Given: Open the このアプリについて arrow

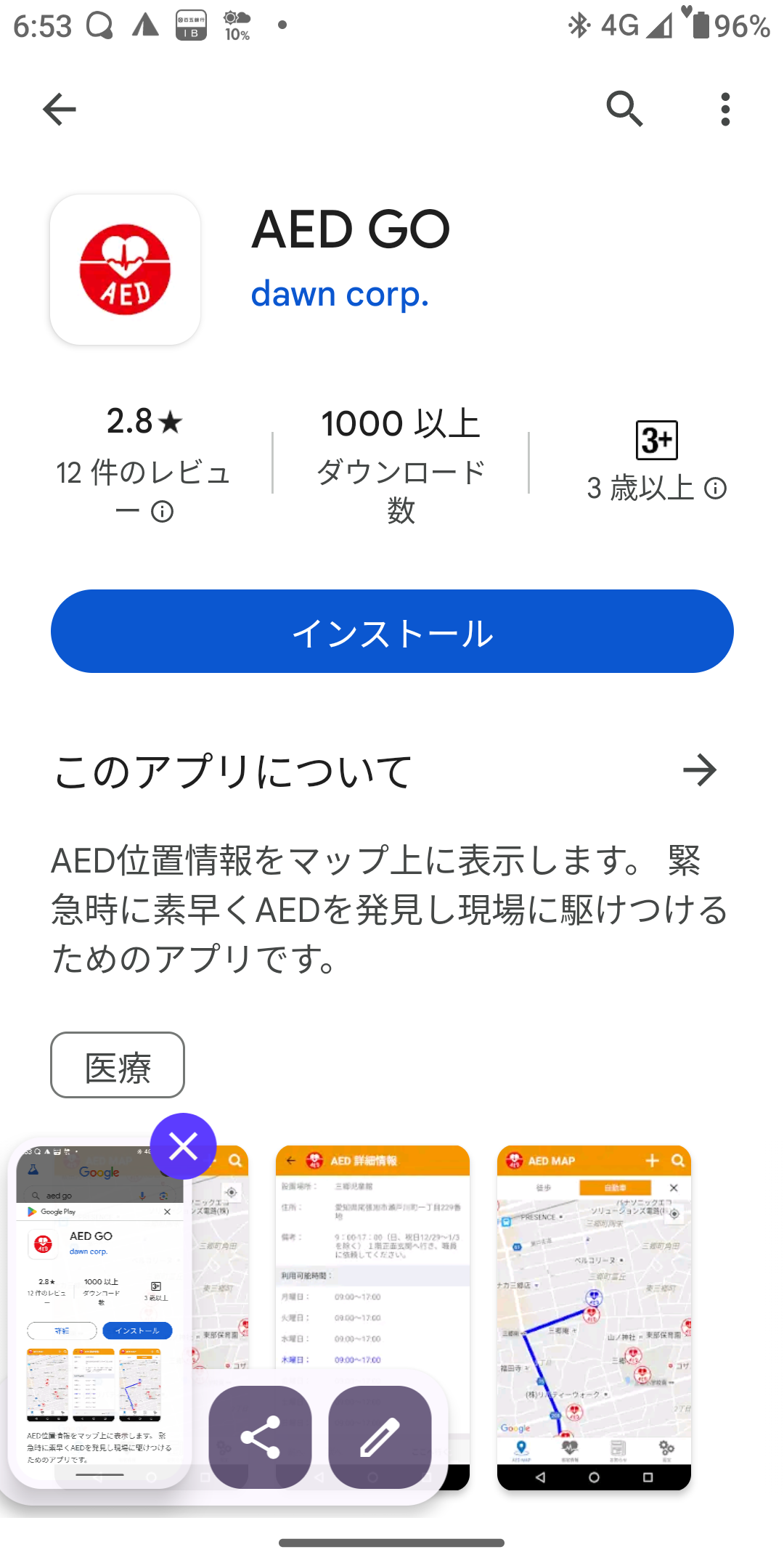Looking at the screenshot, I should (700, 770).
